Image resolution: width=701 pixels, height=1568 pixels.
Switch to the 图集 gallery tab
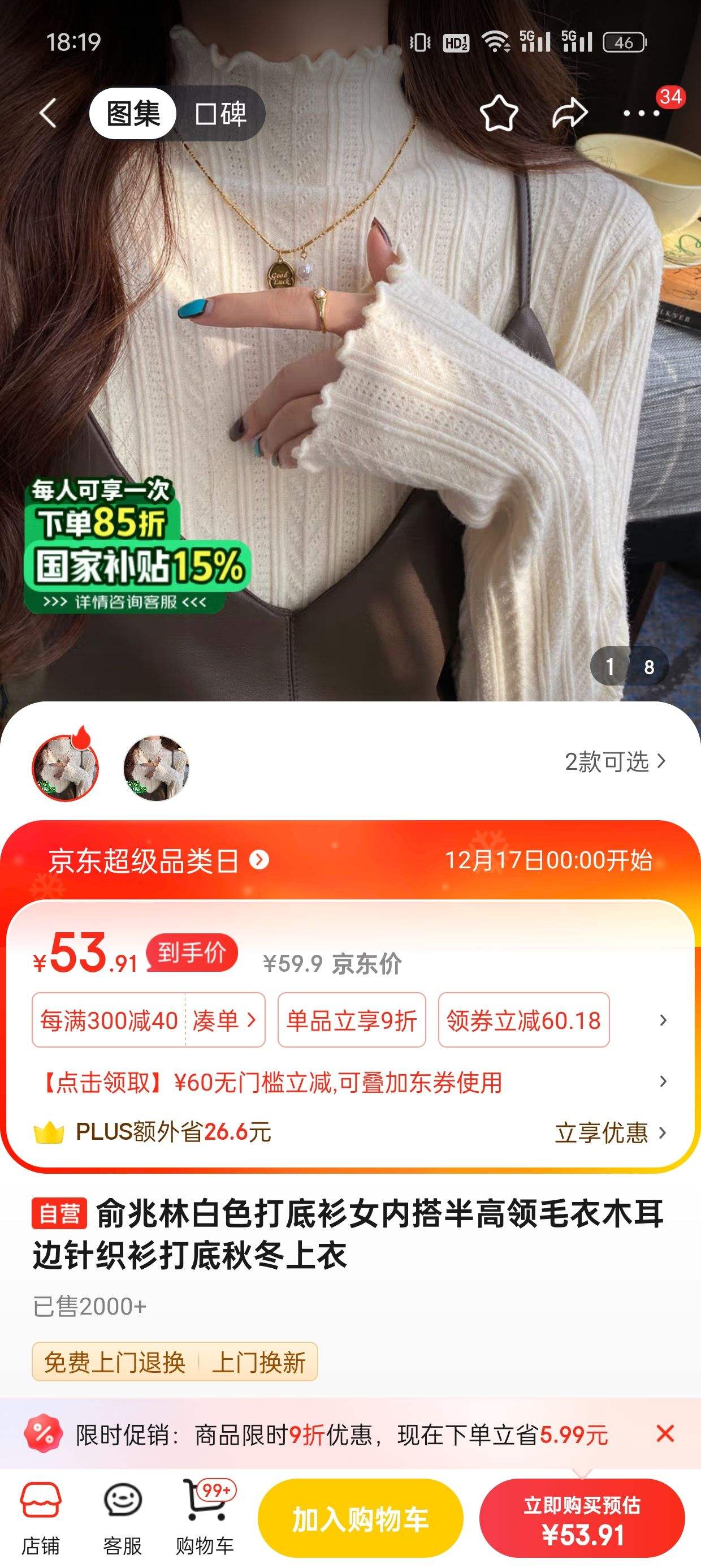pos(133,114)
